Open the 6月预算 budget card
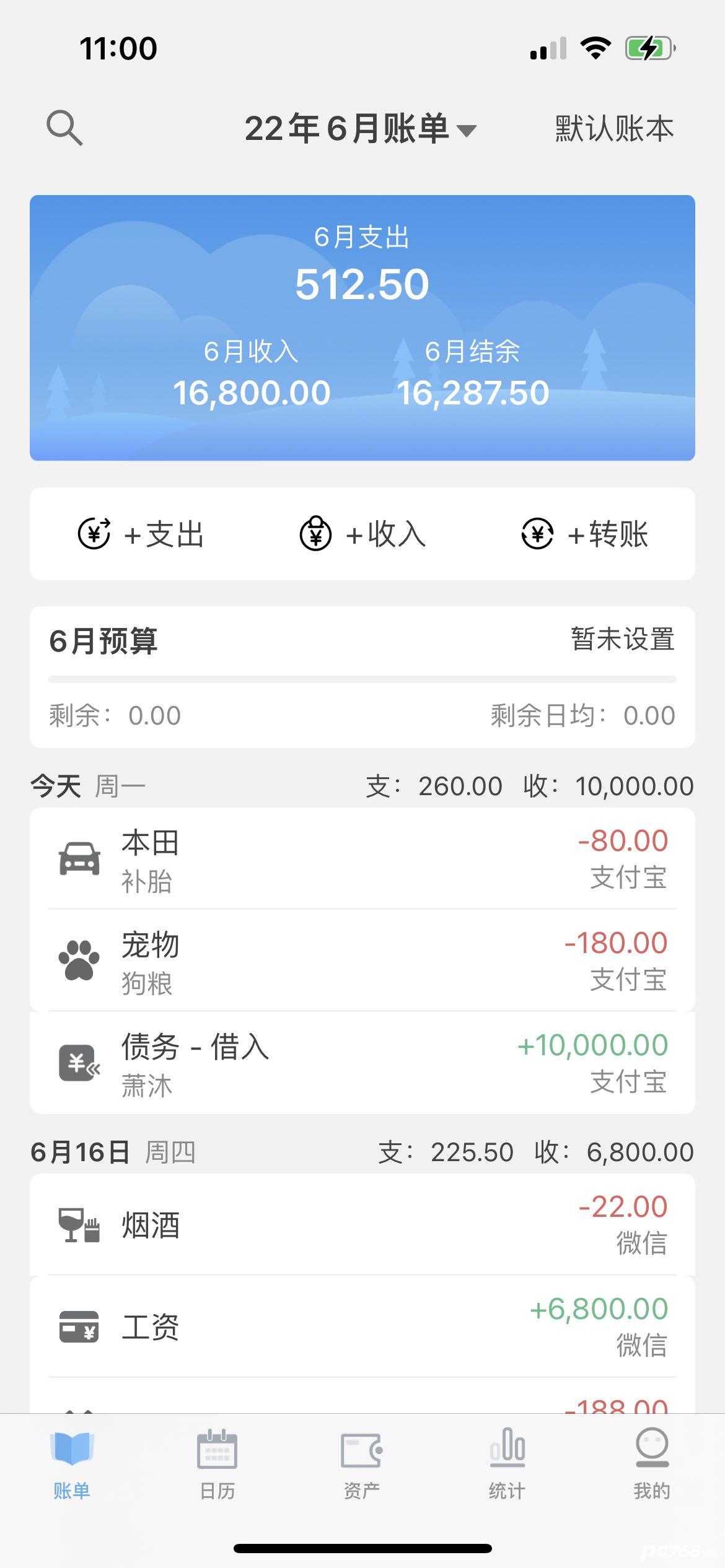This screenshot has height=1568, width=725. [x=362, y=676]
